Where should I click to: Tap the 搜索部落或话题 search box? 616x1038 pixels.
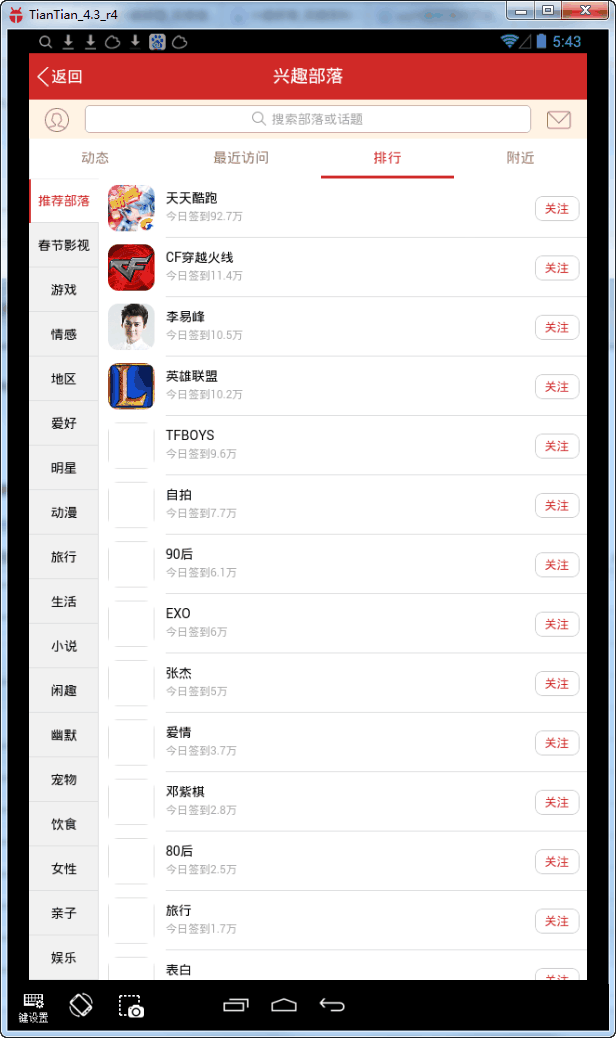[307, 119]
